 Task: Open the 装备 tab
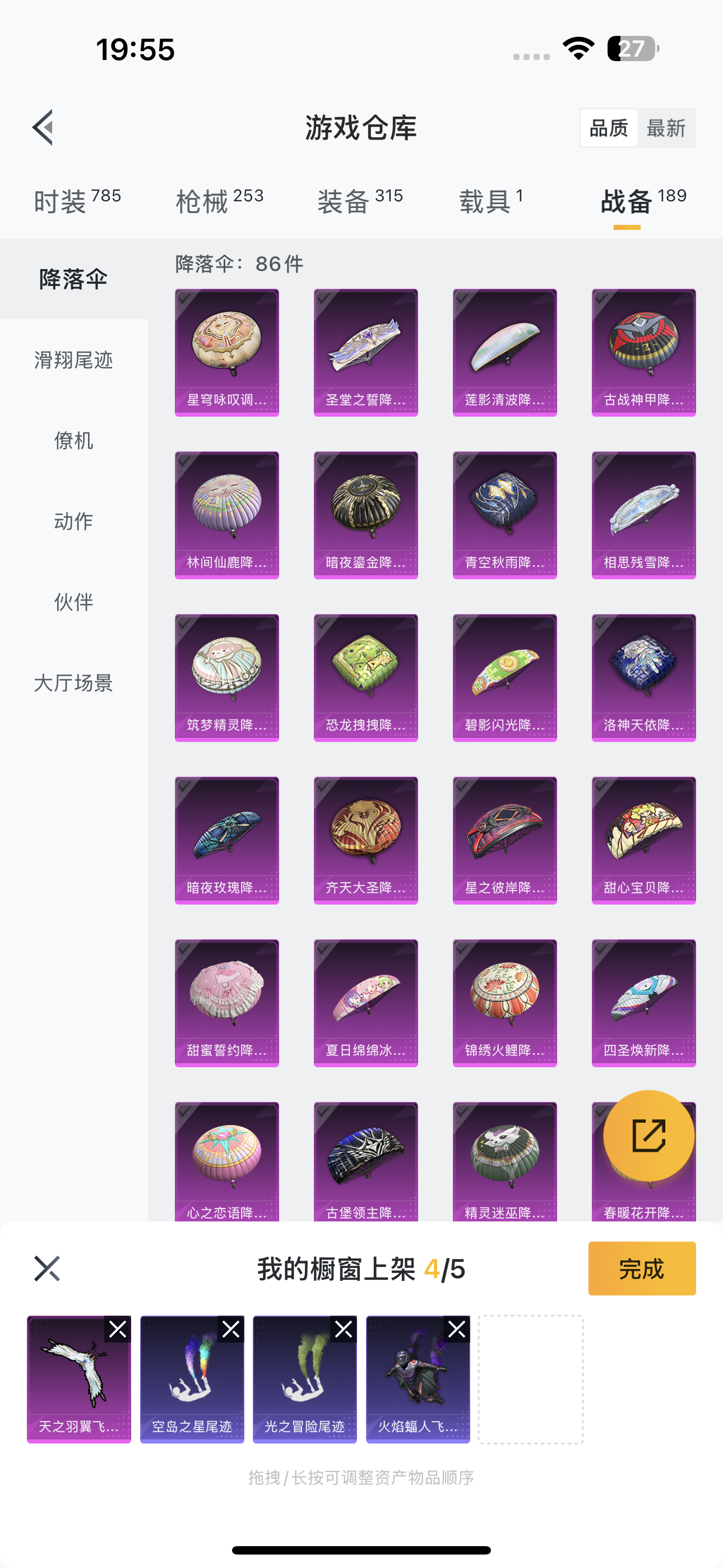pyautogui.click(x=360, y=201)
